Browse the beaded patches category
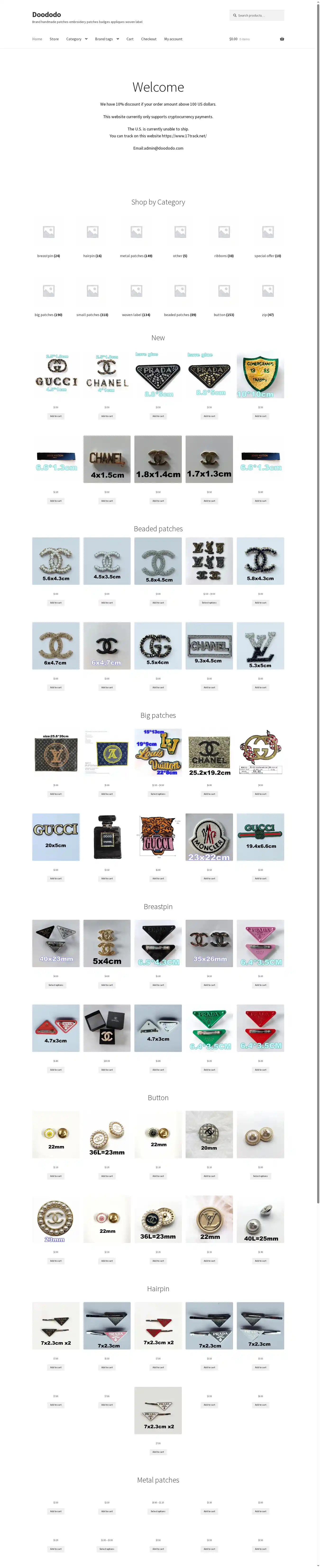This screenshot has width=320, height=1568. tap(180, 315)
